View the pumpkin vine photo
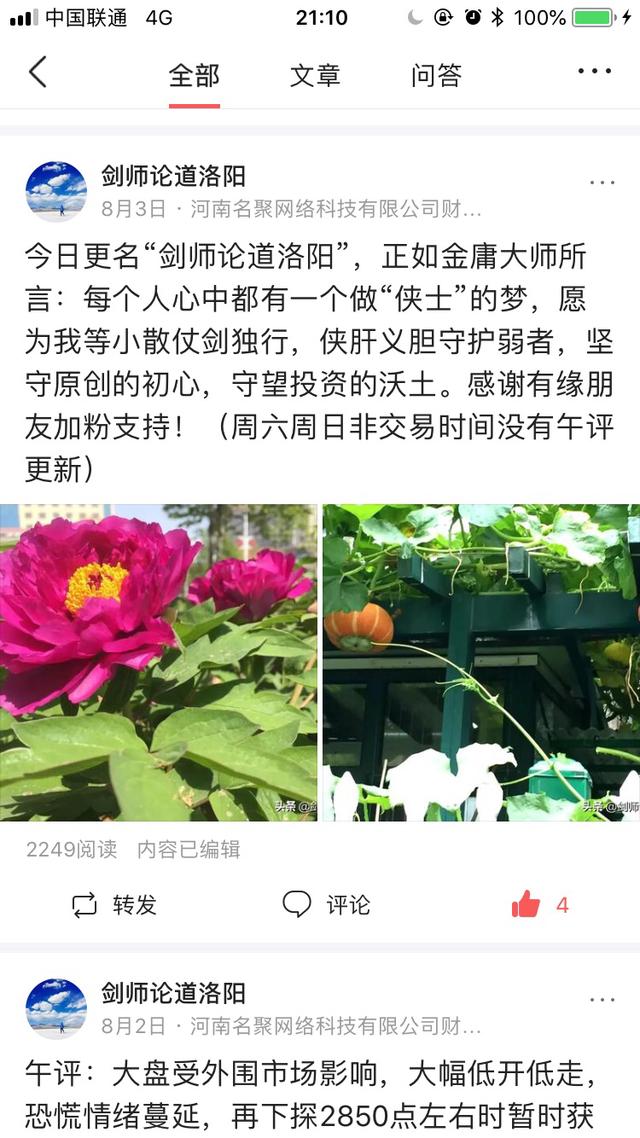Viewport: 640px width, 1138px height. click(481, 662)
